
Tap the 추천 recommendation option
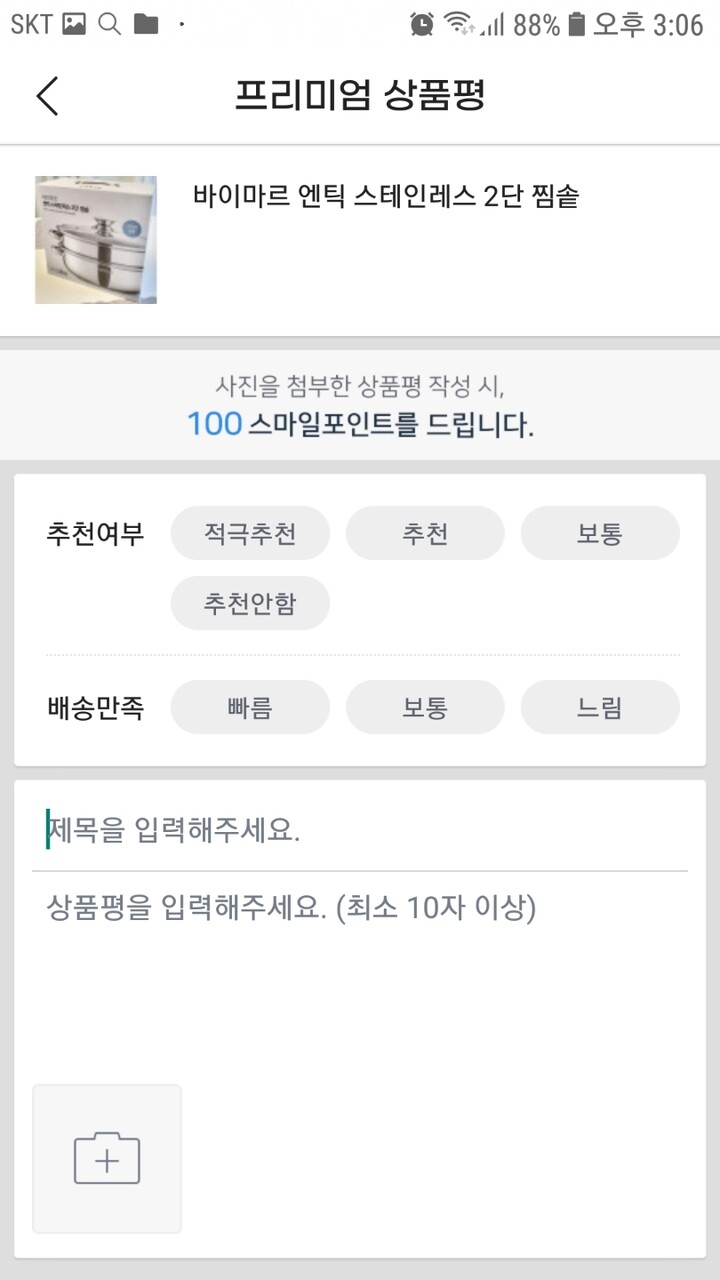point(425,533)
